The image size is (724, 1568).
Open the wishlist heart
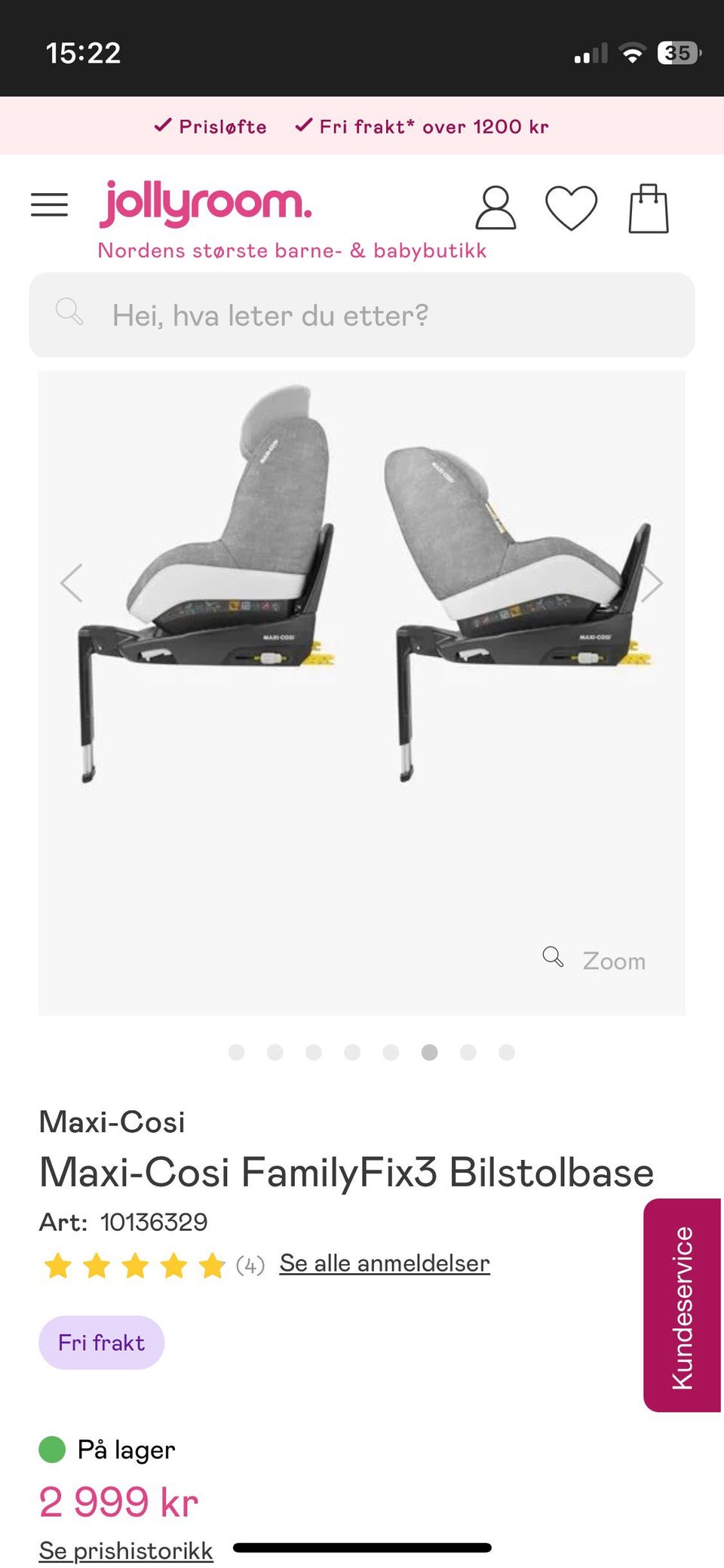(571, 208)
